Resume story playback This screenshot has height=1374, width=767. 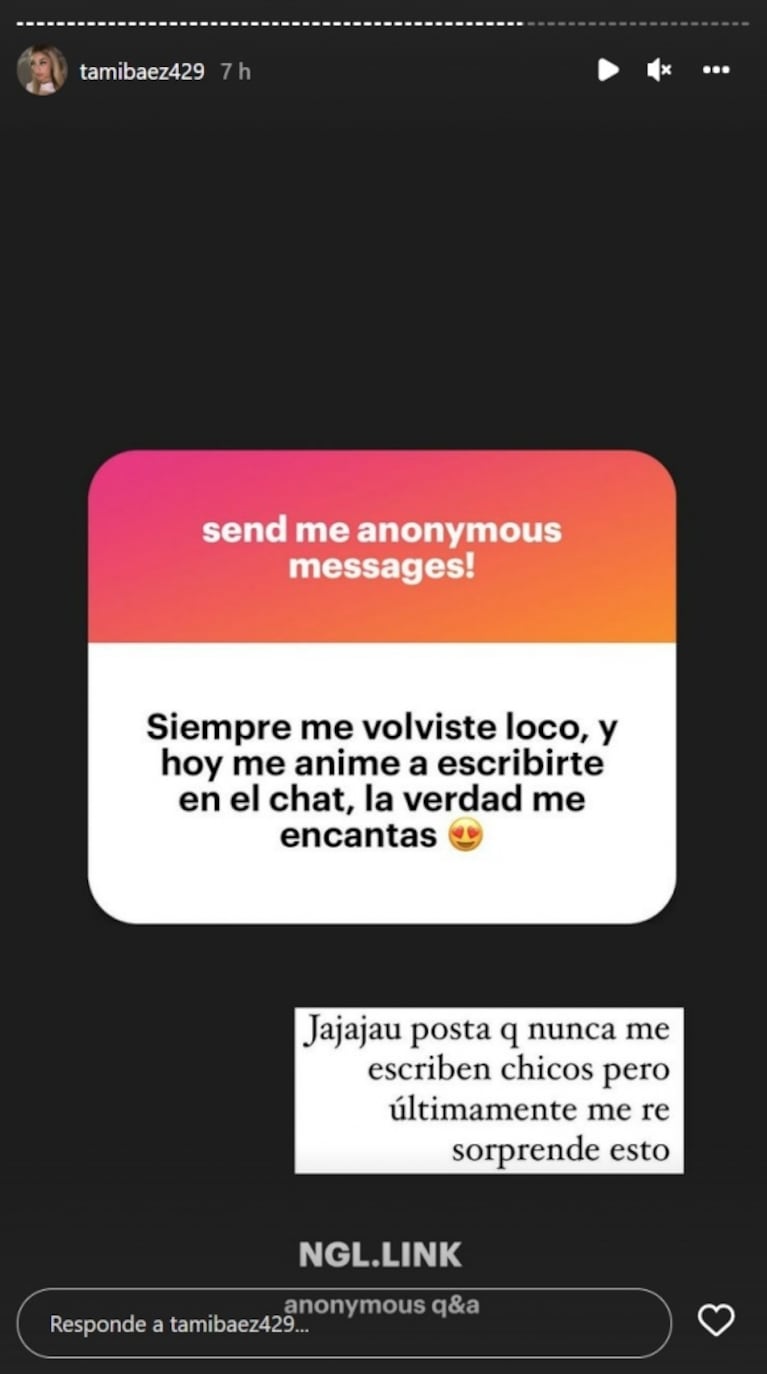click(608, 70)
